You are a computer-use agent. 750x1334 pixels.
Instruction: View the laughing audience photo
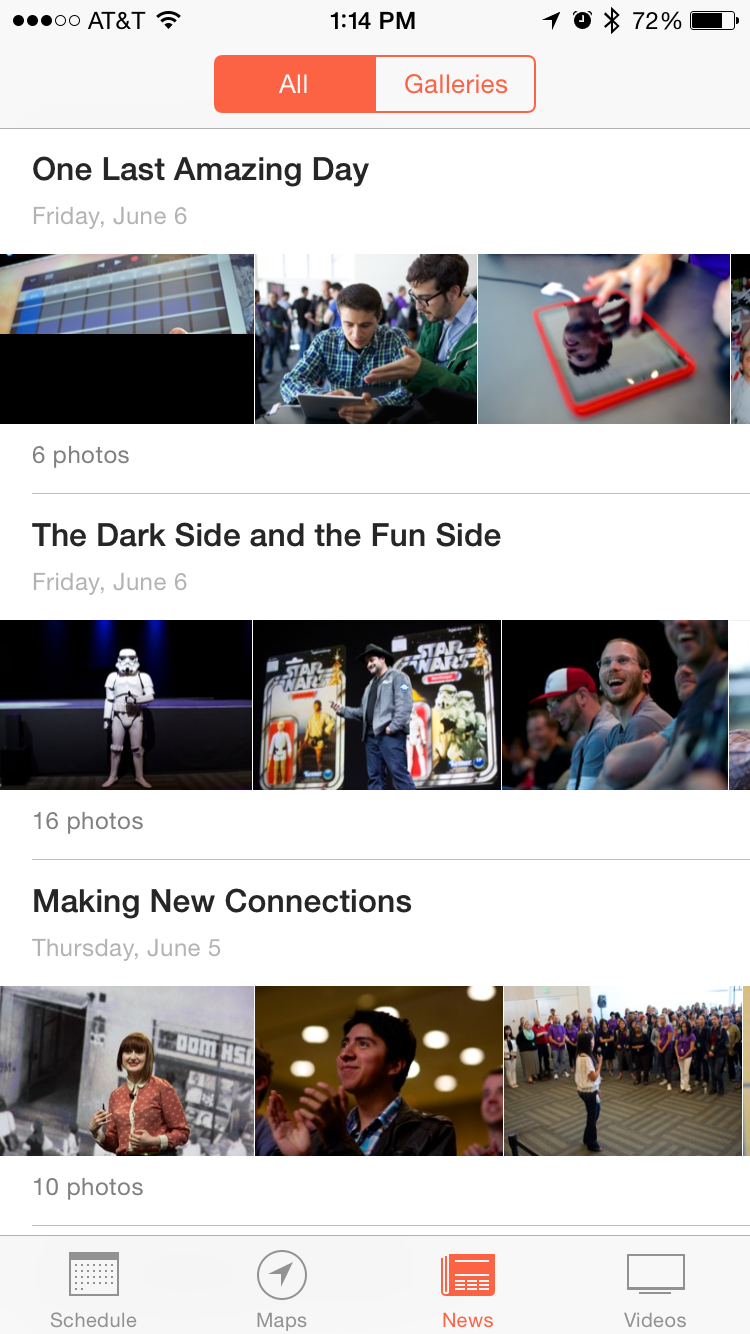614,705
